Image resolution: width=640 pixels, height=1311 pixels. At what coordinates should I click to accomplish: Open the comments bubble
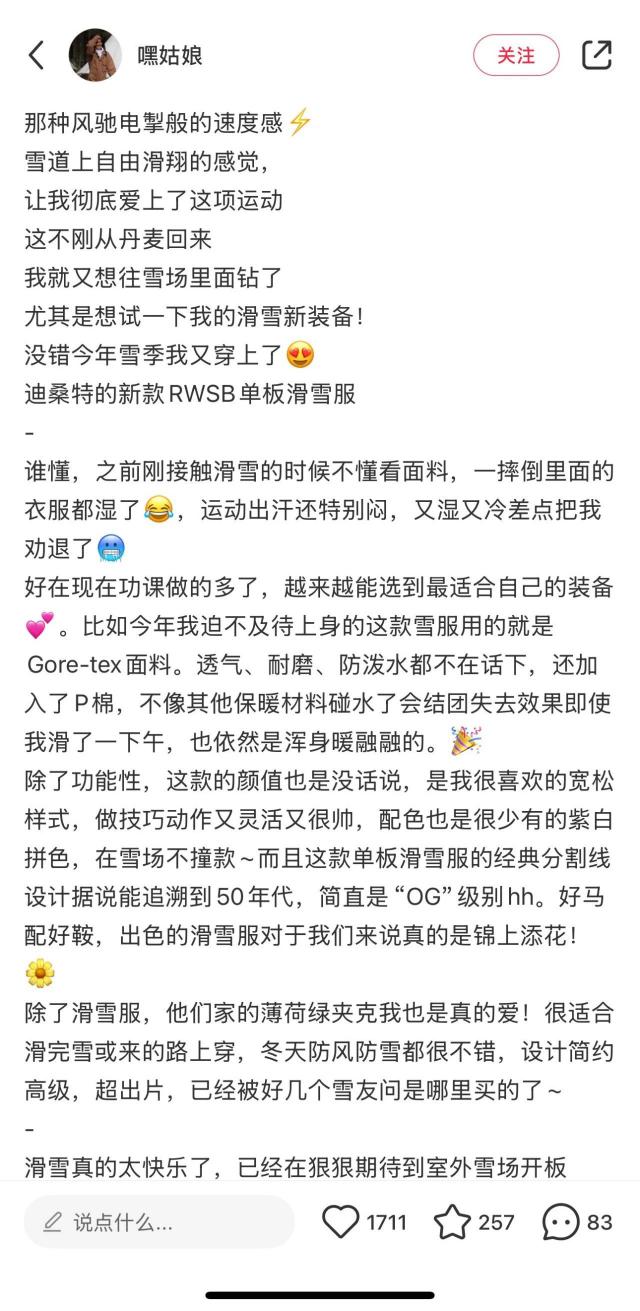pos(560,1222)
